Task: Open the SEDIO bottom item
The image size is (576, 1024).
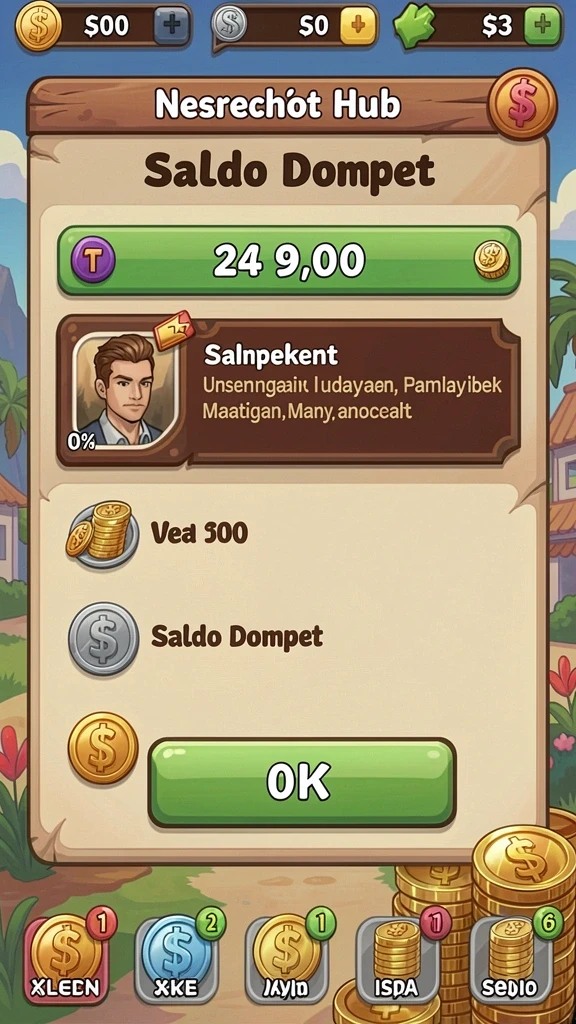Action: click(x=511, y=959)
